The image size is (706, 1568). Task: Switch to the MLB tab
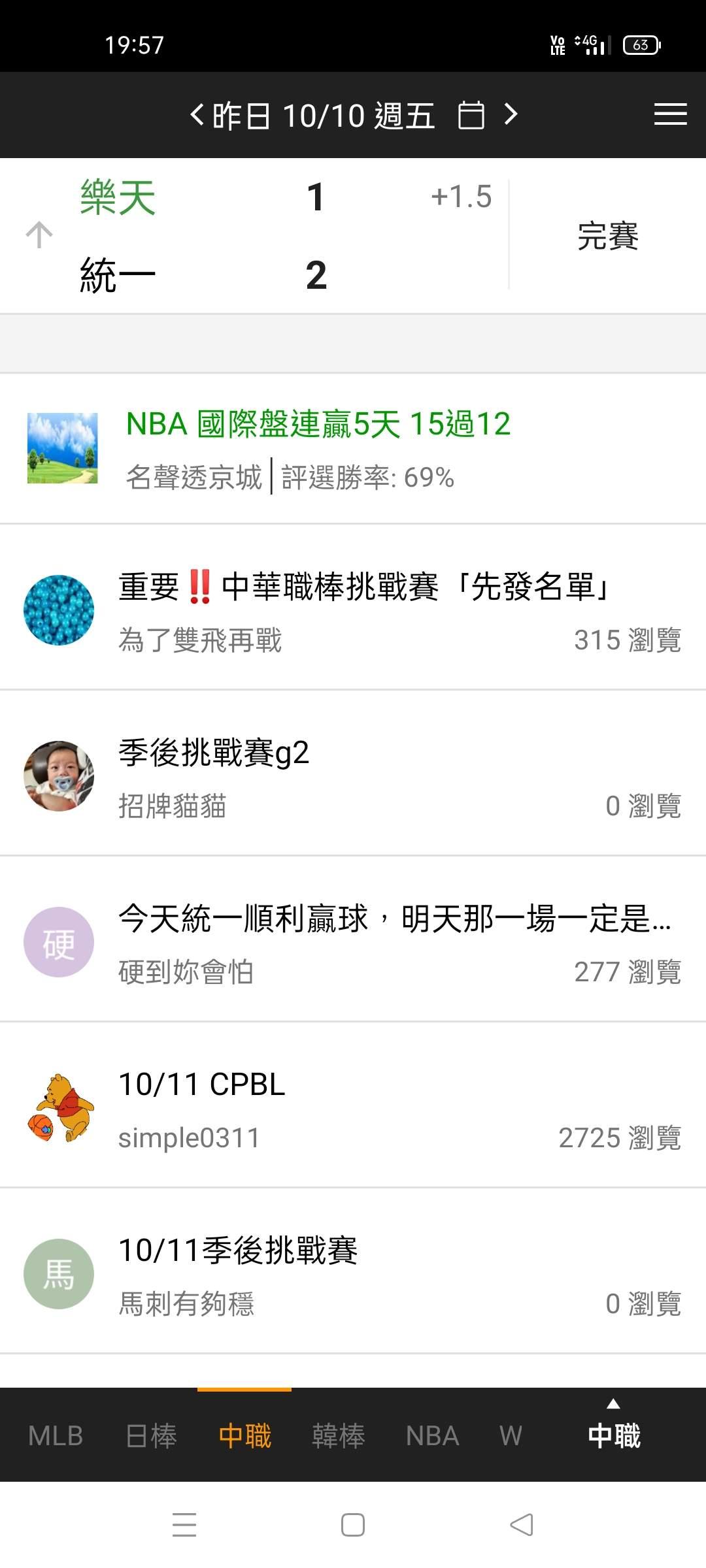(56, 1436)
